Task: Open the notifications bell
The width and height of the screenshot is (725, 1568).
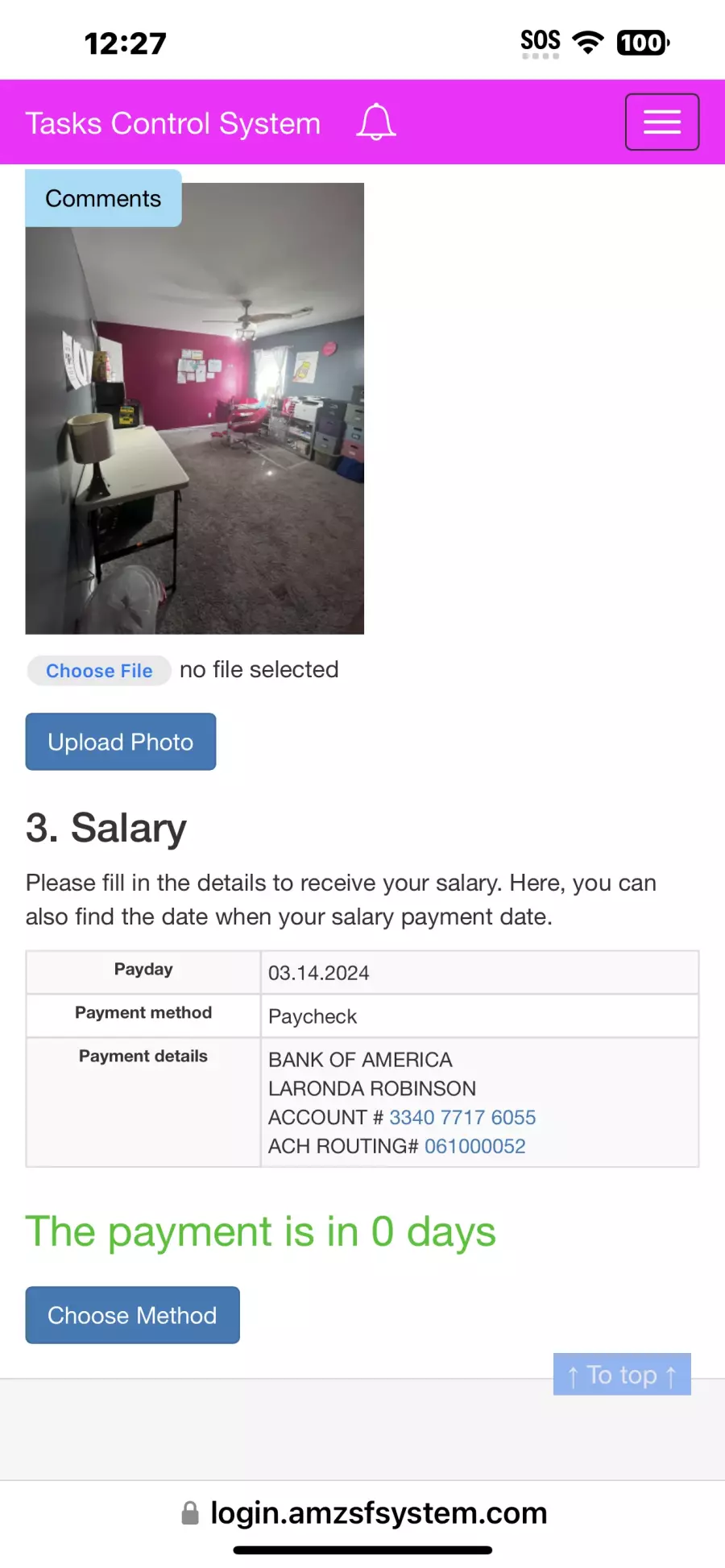Action: [x=376, y=122]
